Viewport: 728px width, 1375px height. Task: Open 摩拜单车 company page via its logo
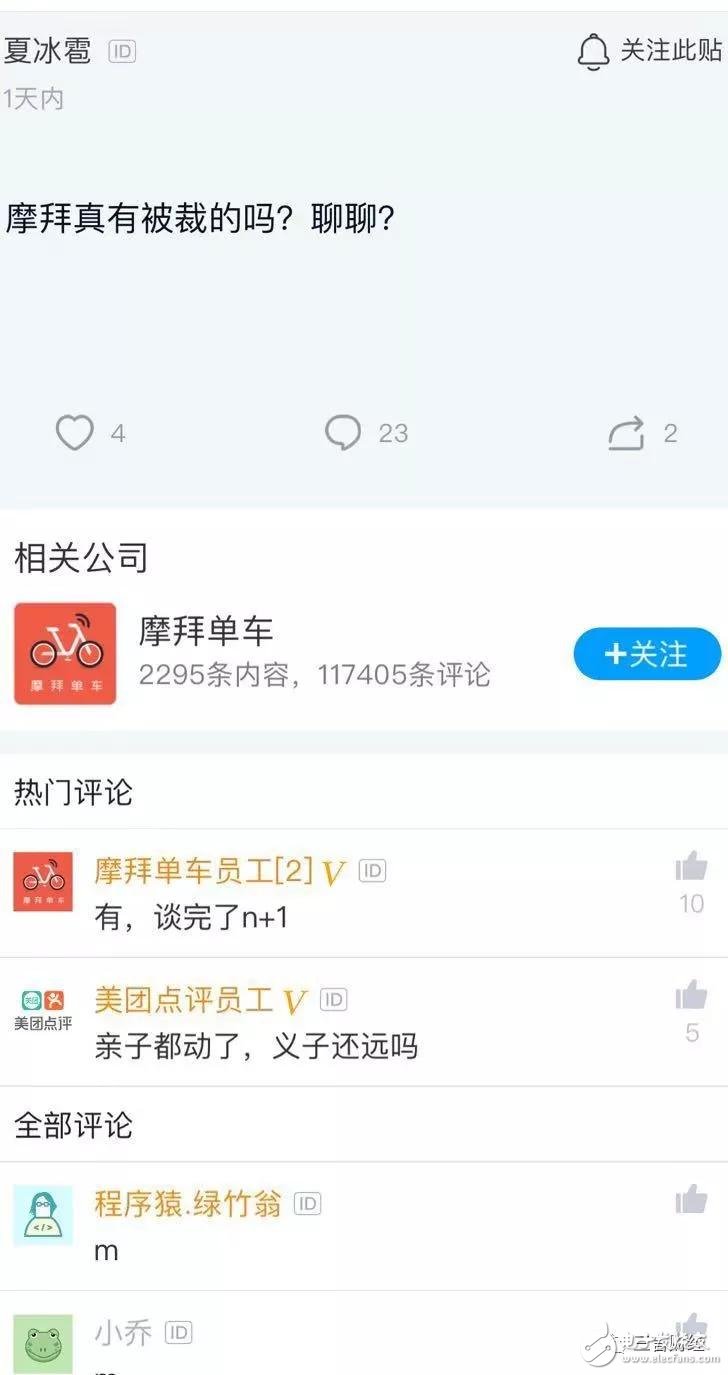64,653
